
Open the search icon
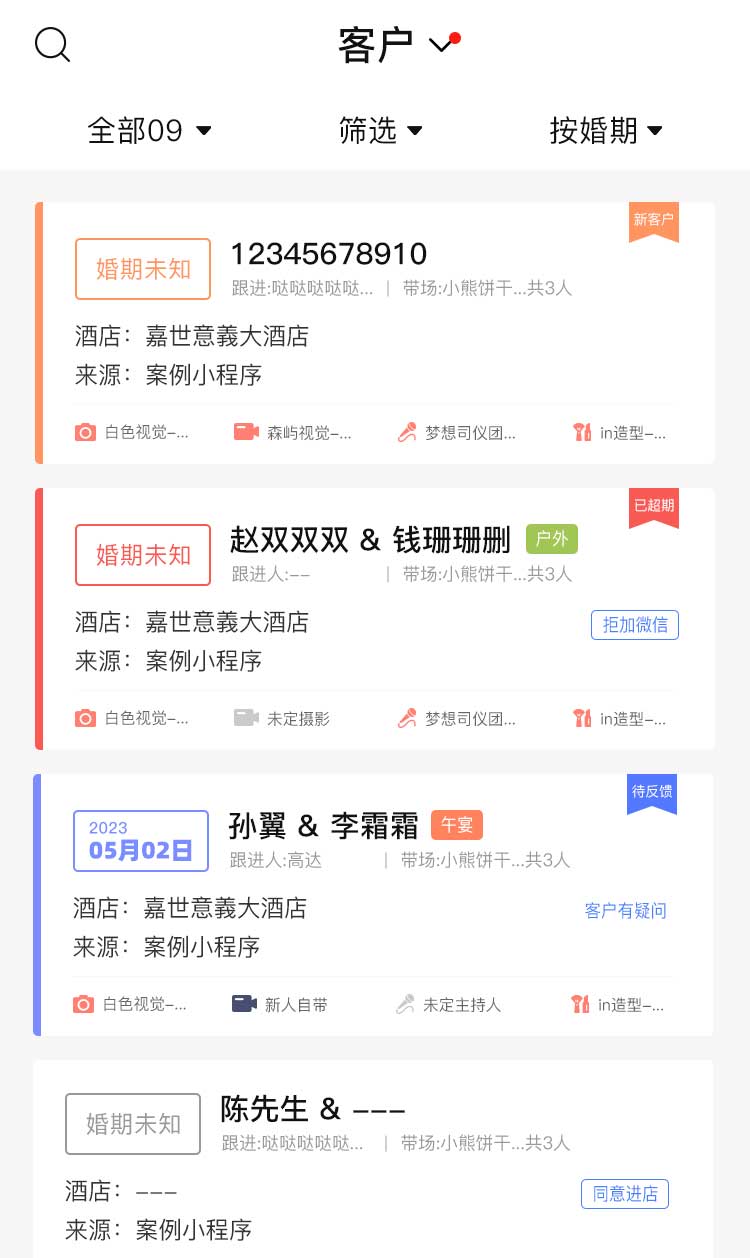(52, 45)
